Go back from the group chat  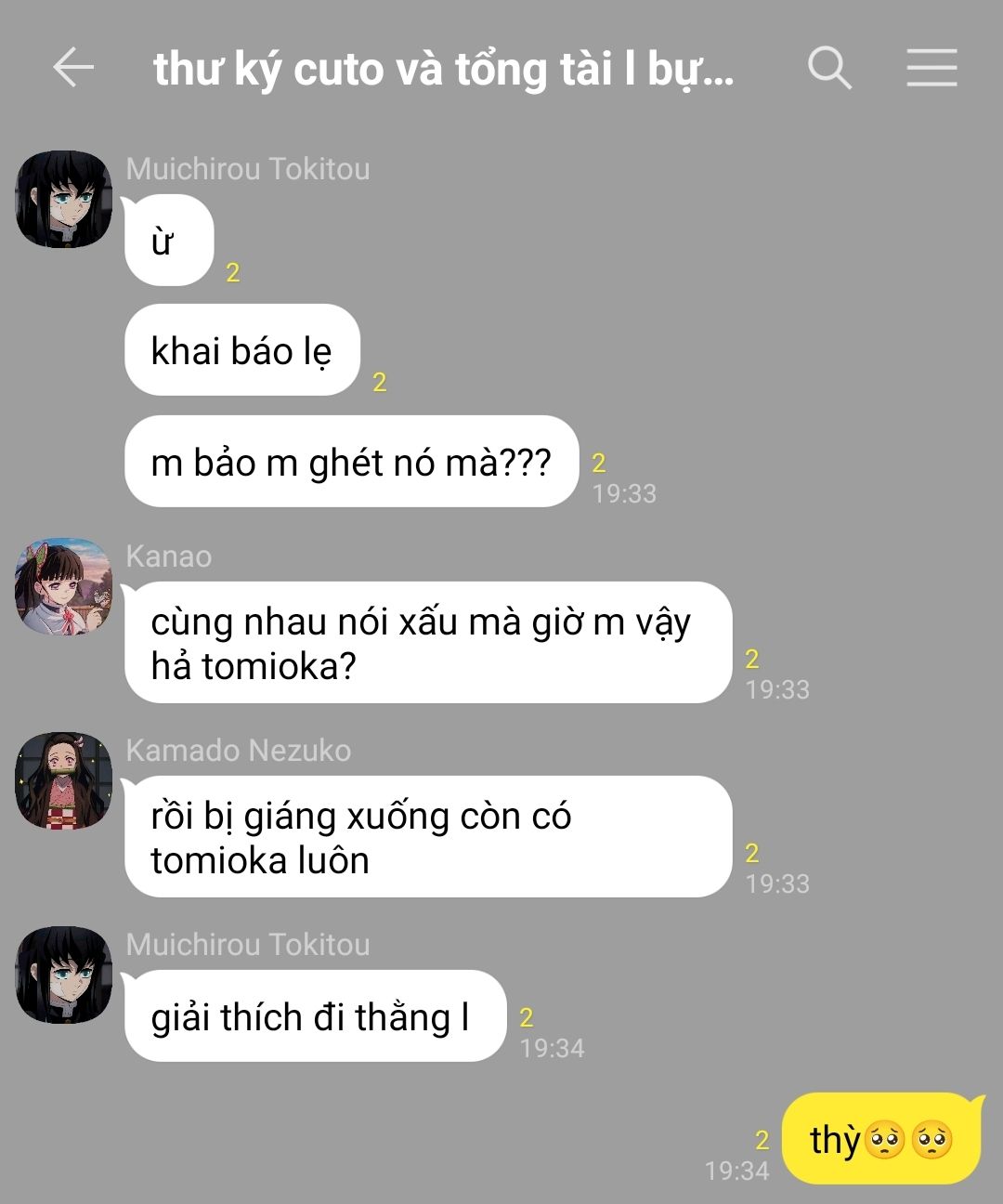[x=72, y=68]
